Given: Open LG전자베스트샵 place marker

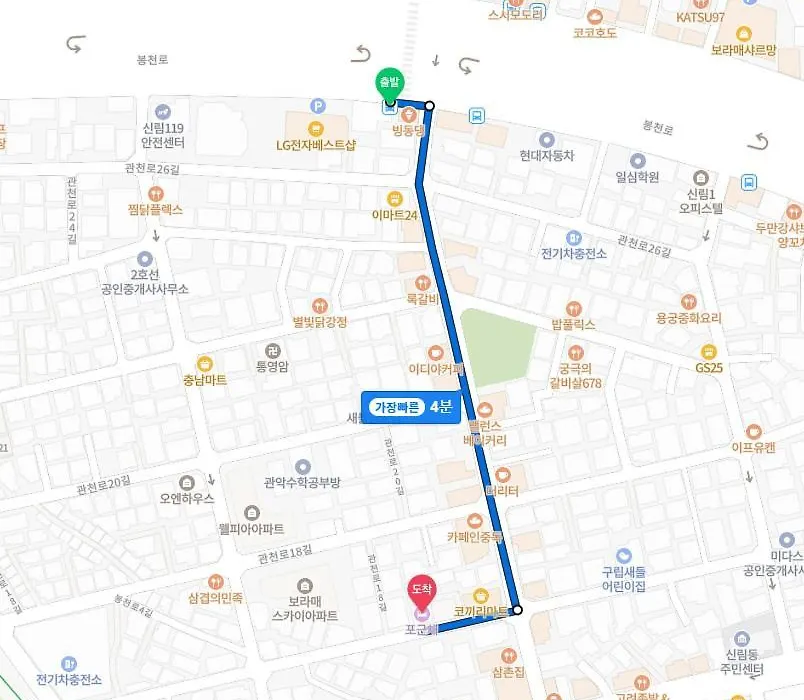Looking at the screenshot, I should pyautogui.click(x=316, y=128).
